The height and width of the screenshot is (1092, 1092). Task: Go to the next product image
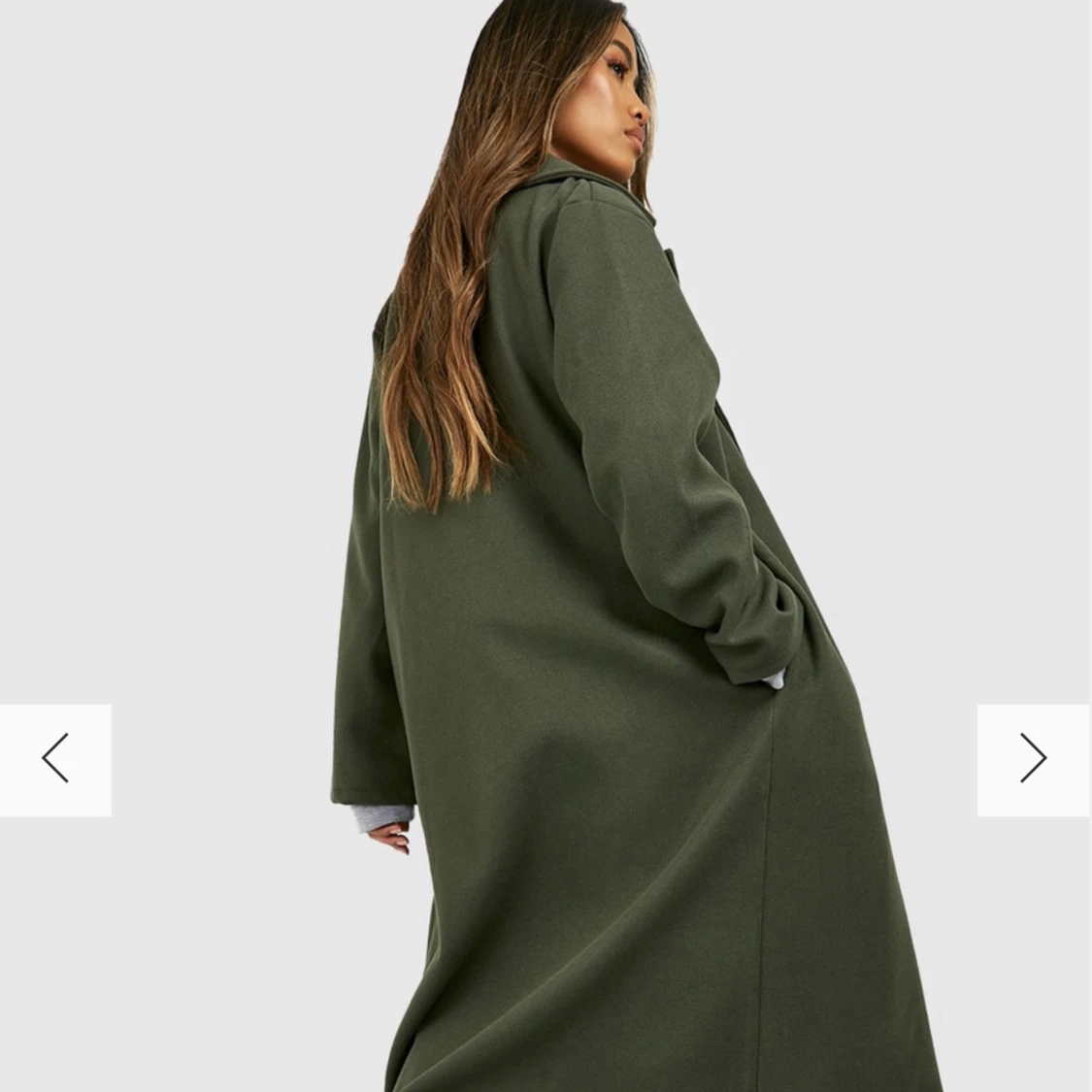point(1034,760)
